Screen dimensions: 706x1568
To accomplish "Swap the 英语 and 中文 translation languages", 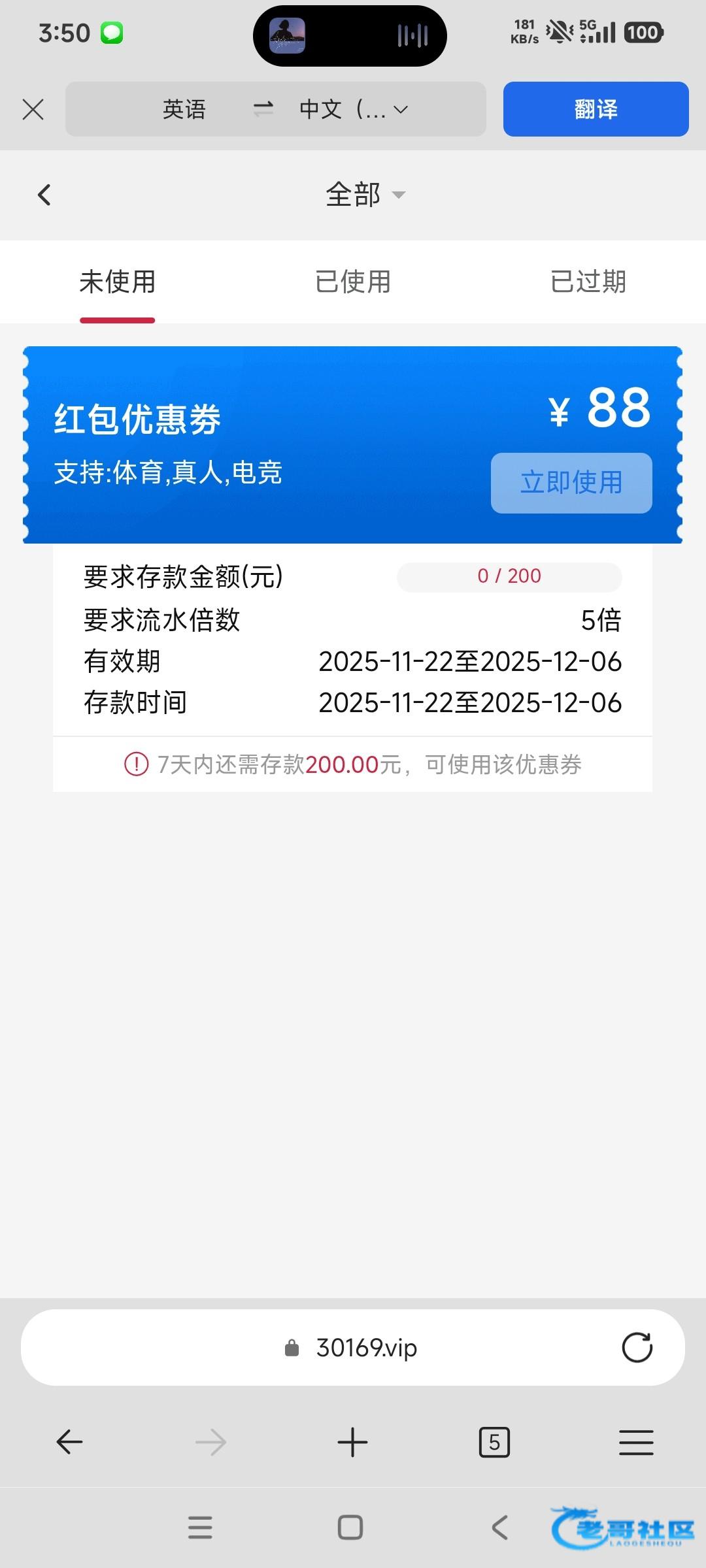I will pos(263,109).
